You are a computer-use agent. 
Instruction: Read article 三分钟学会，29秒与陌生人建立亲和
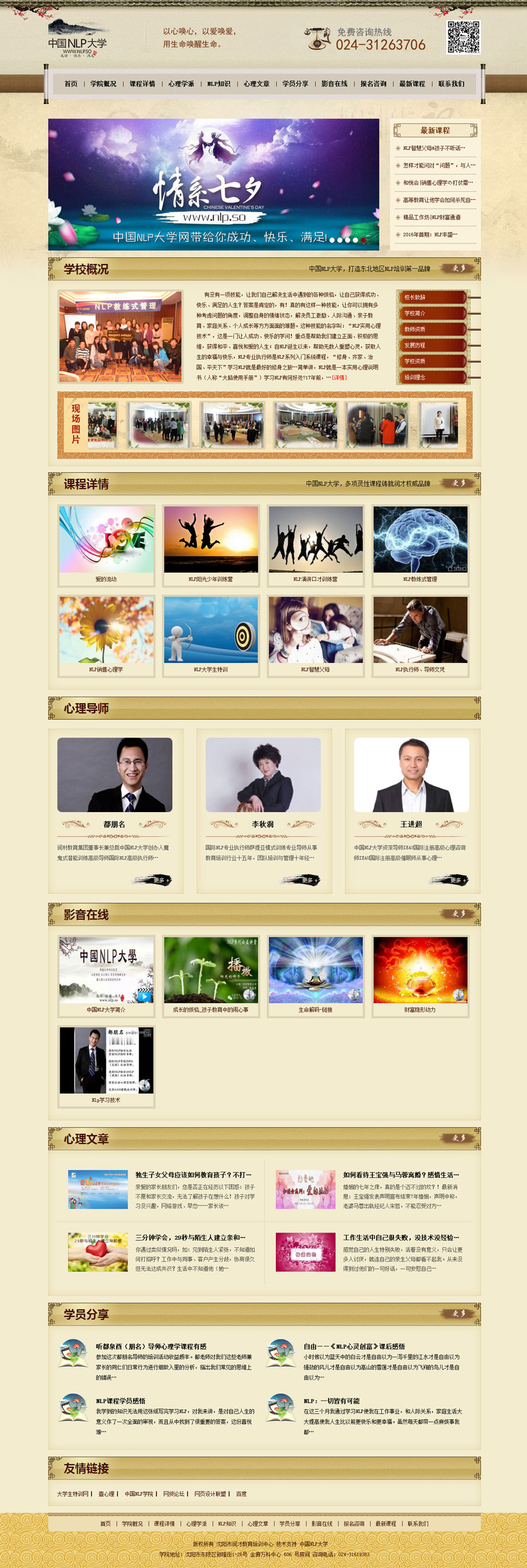coord(190,1237)
